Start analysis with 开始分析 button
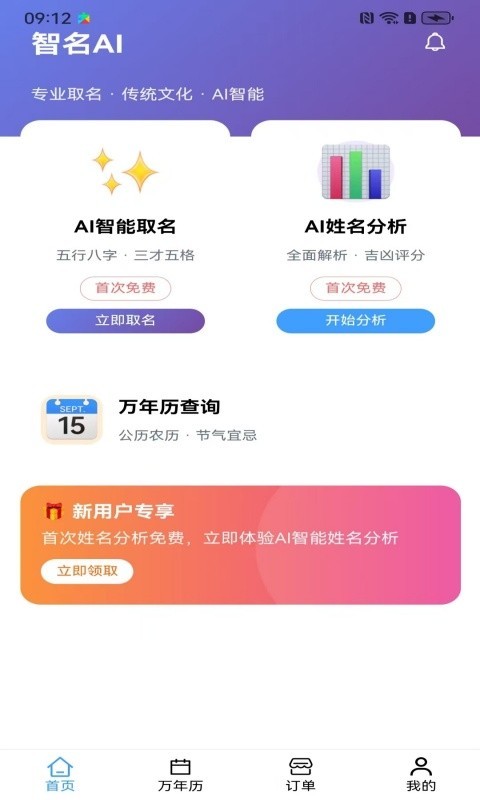The width and height of the screenshot is (480, 800). pos(356,320)
